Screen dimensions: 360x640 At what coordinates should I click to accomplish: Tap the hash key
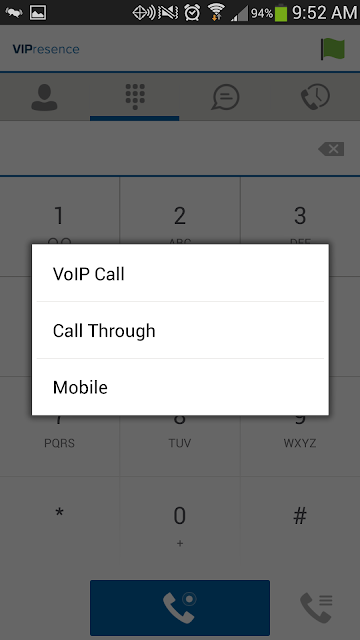(300, 524)
